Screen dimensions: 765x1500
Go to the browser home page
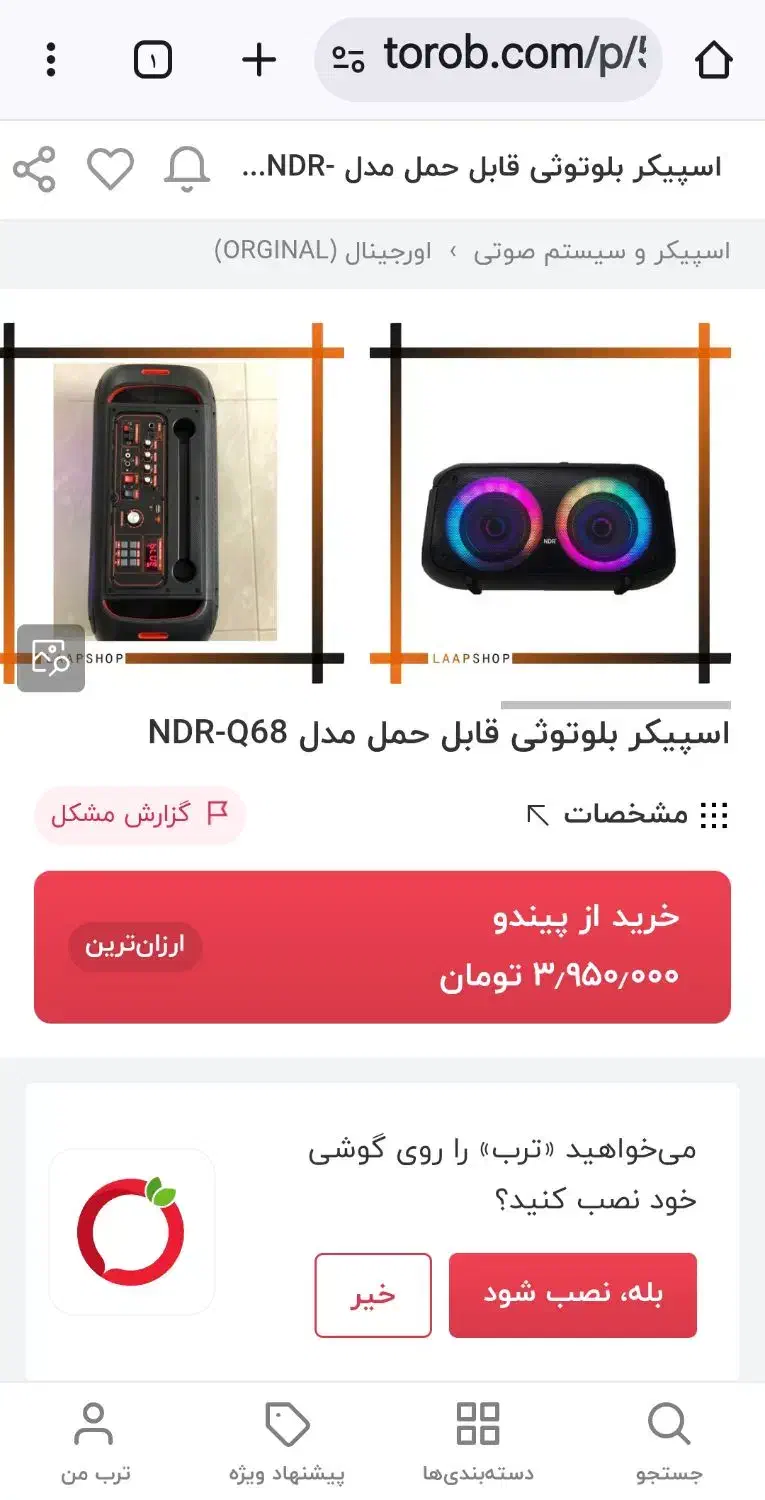(x=713, y=60)
